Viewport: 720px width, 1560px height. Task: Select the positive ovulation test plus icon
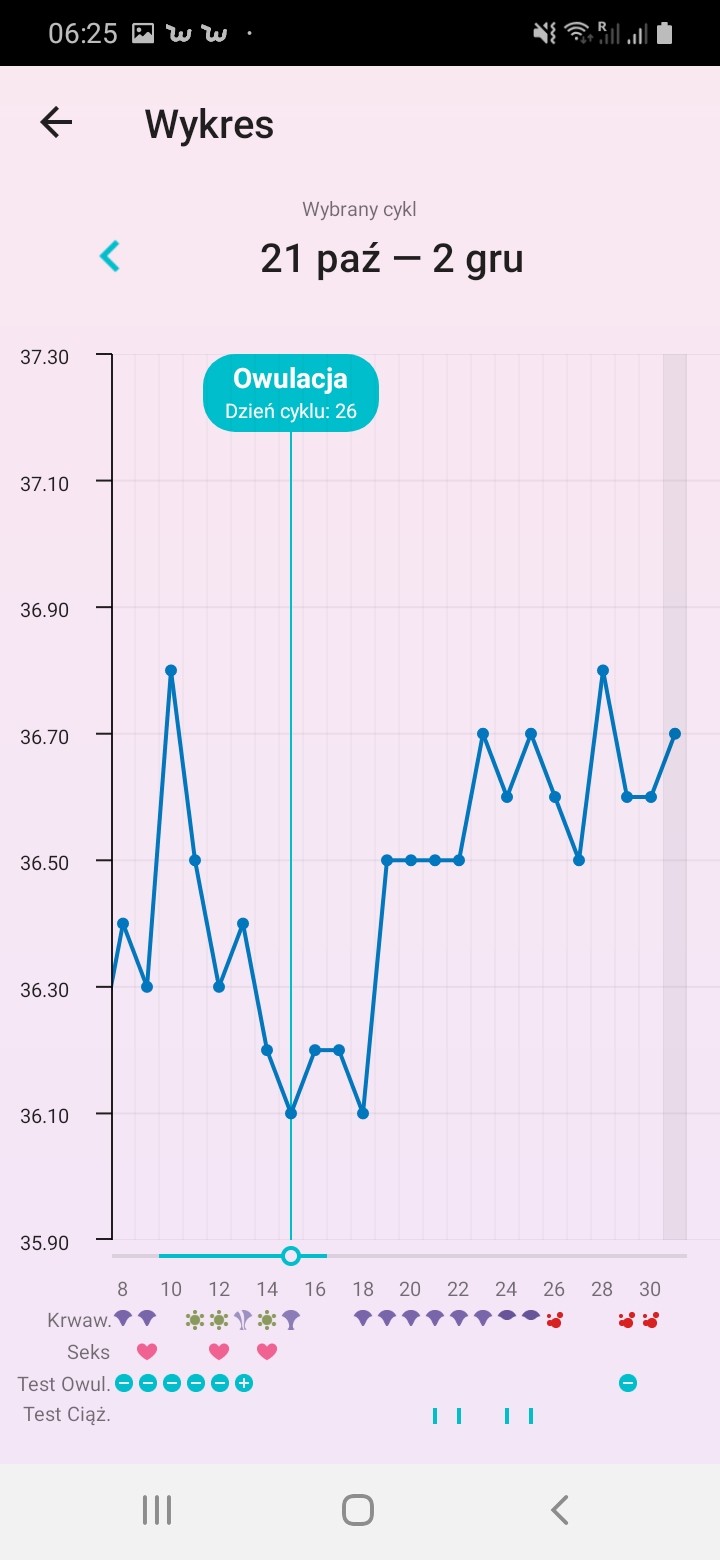pyautogui.click(x=244, y=1384)
